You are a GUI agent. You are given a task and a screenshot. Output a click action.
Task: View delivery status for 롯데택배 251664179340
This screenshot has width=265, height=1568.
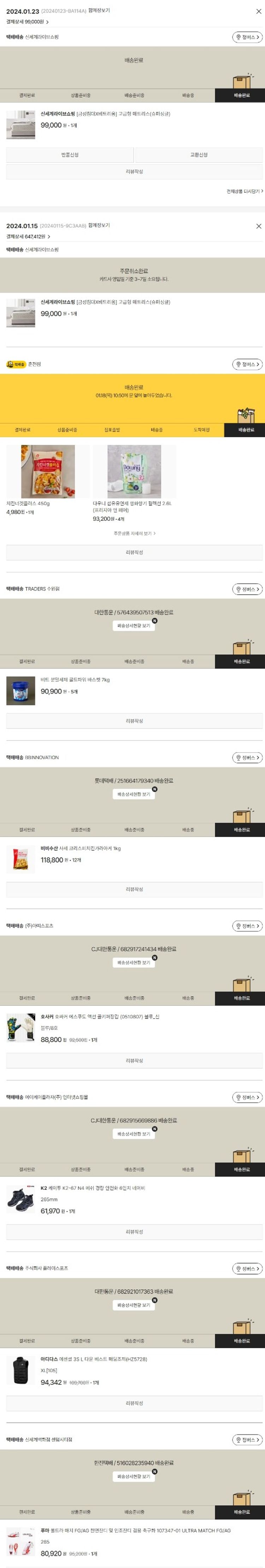pyautogui.click(x=134, y=794)
